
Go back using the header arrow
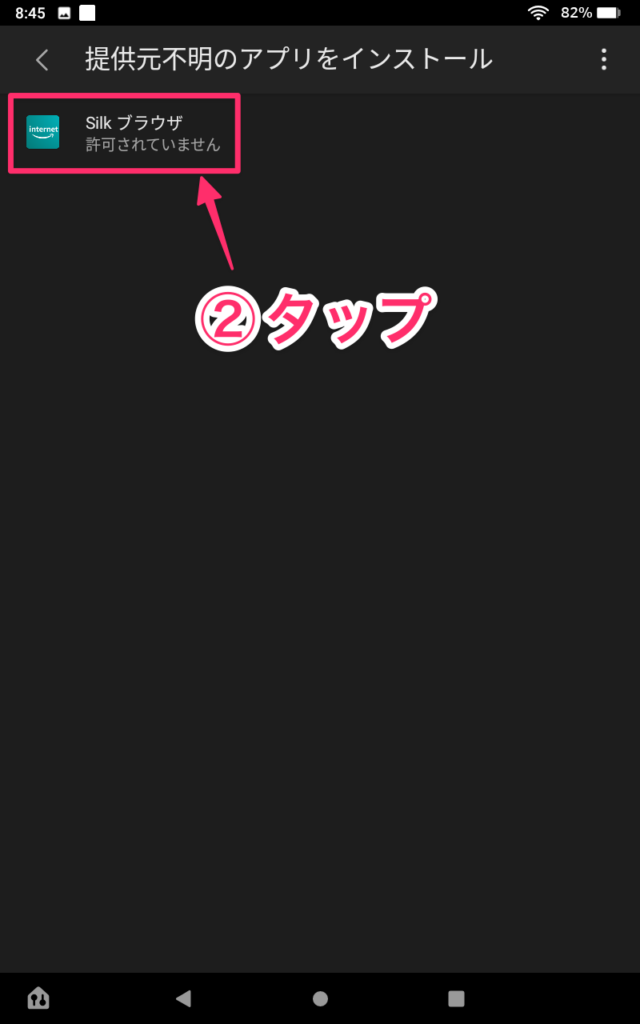(42, 60)
